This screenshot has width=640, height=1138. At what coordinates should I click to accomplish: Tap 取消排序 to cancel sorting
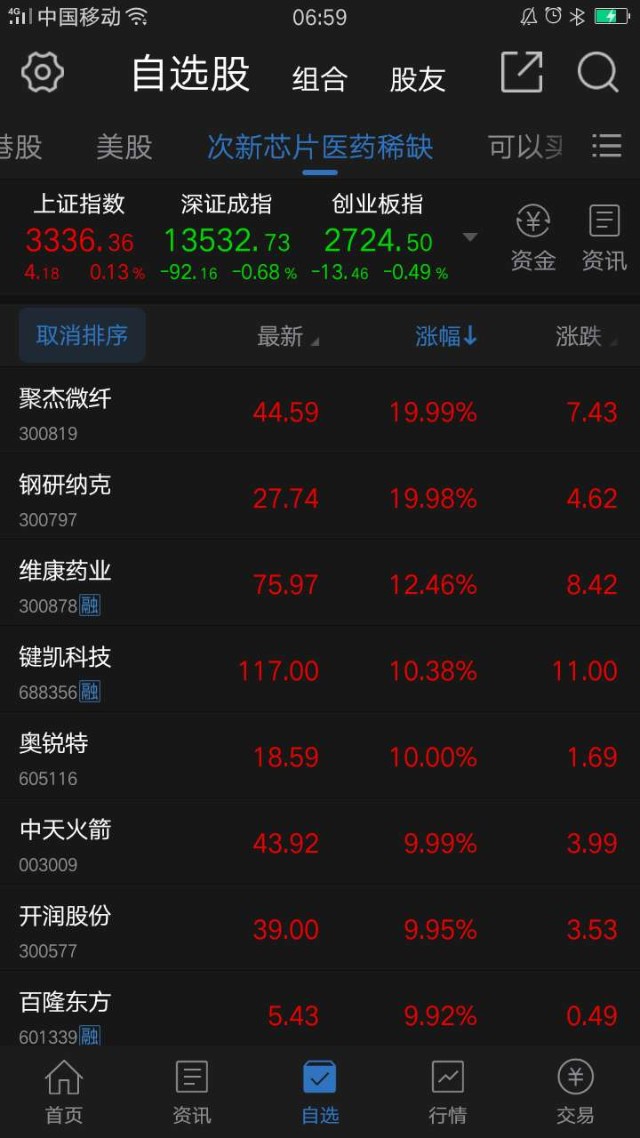(82, 335)
